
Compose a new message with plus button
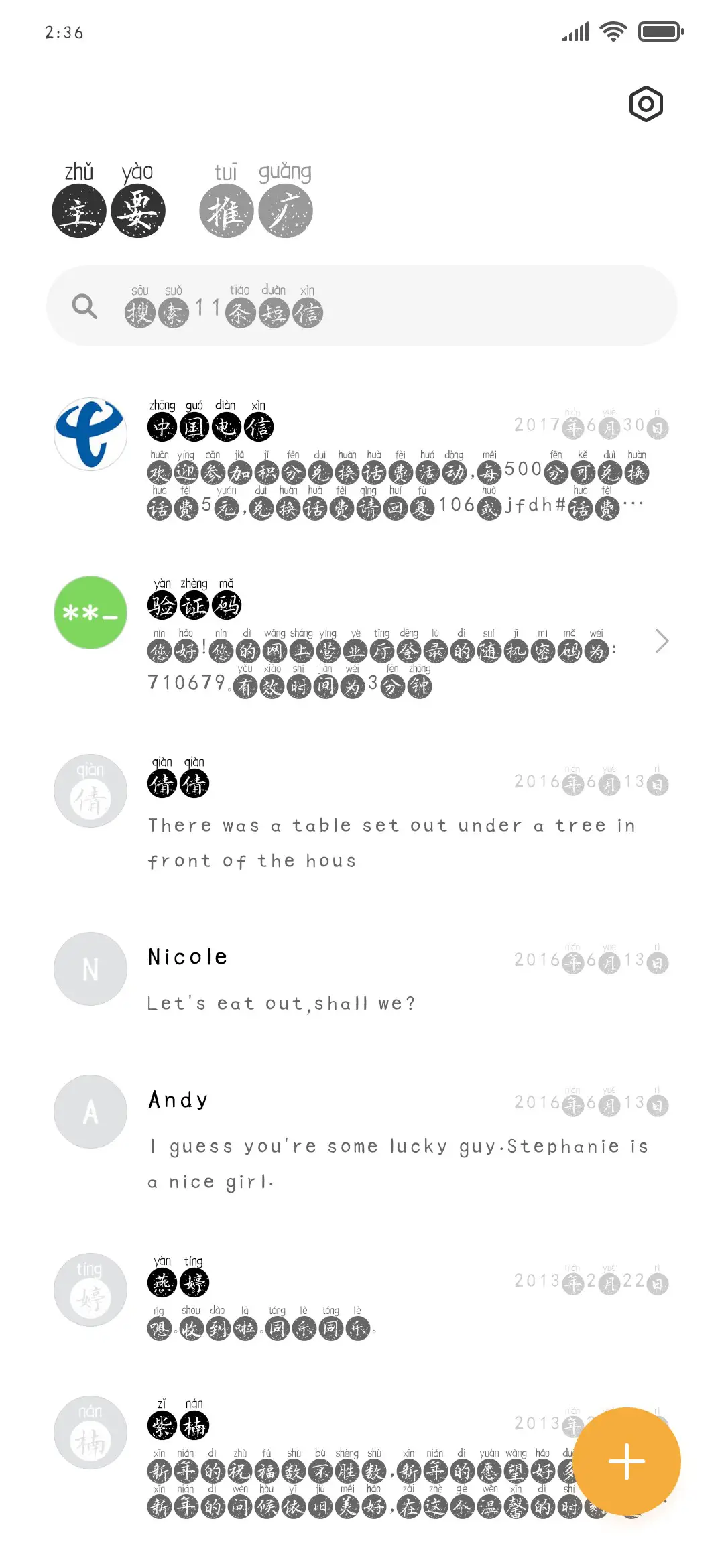(627, 1461)
